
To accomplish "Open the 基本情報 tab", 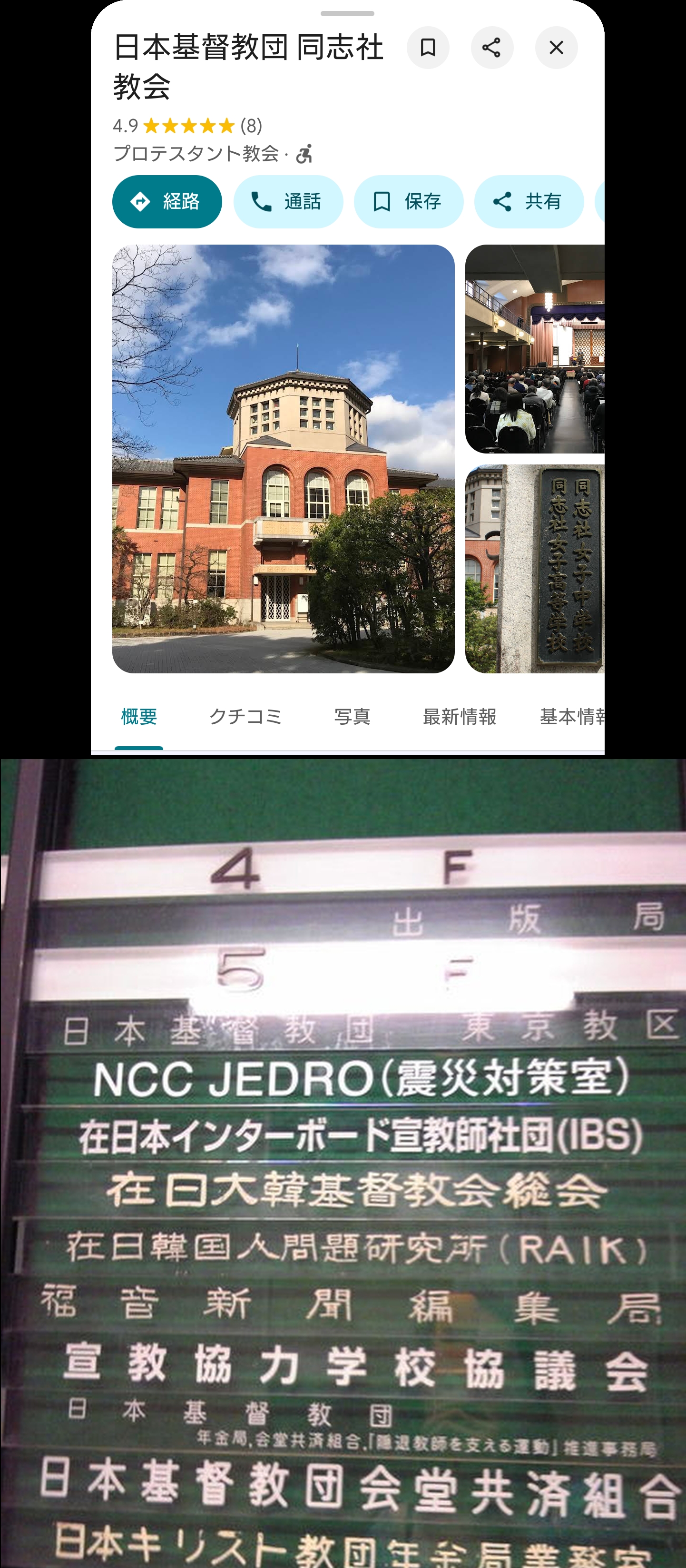I will (x=572, y=717).
